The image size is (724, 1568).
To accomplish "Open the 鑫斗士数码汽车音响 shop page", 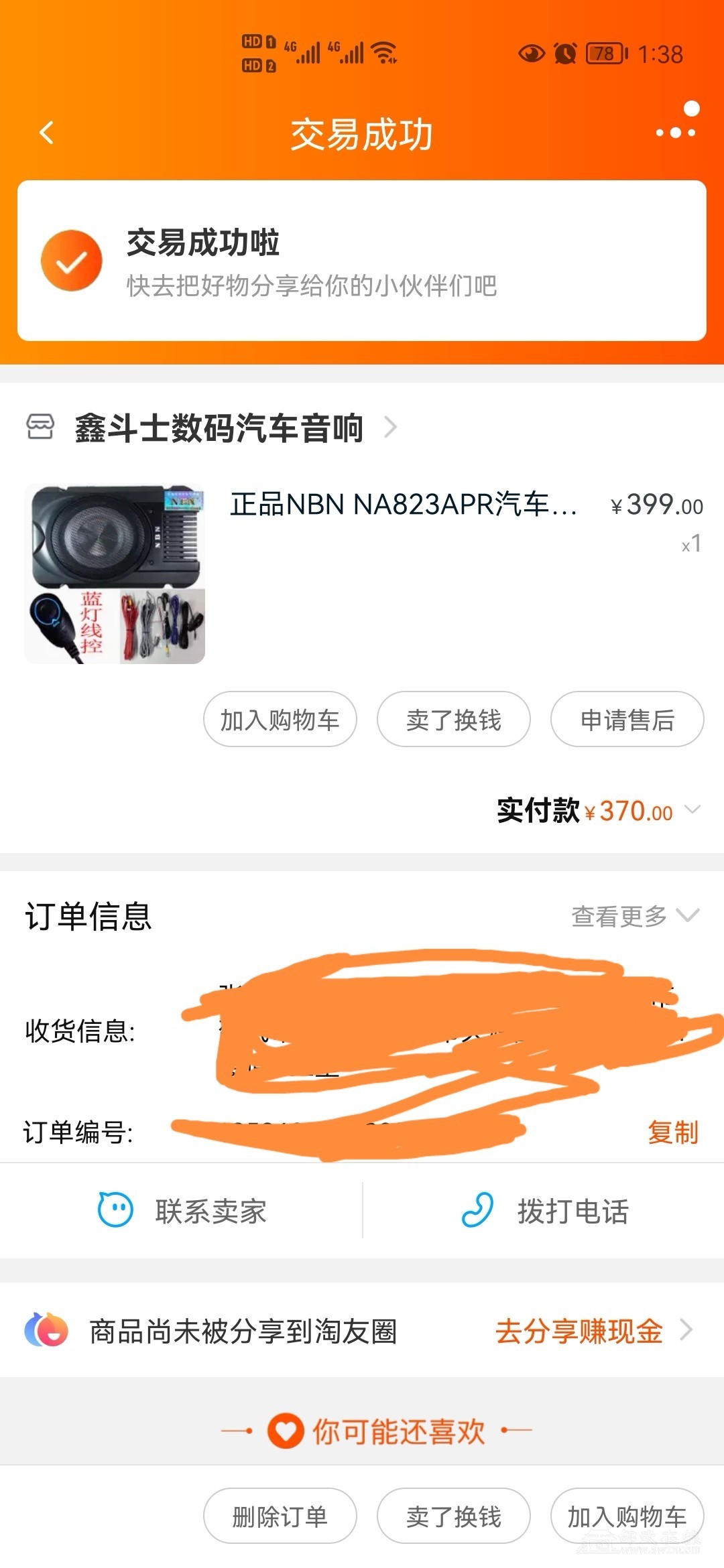I will [219, 428].
